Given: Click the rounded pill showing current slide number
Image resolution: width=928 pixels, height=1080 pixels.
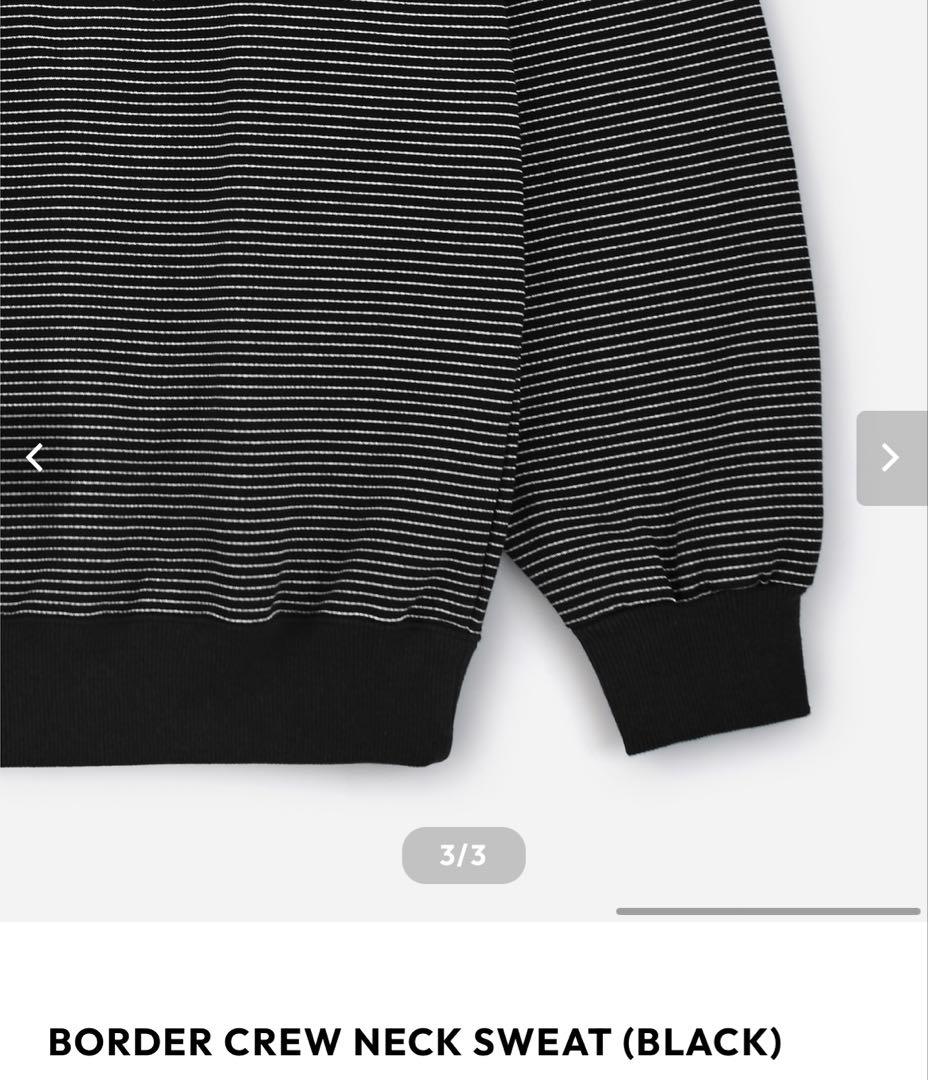Looking at the screenshot, I should click(463, 855).
